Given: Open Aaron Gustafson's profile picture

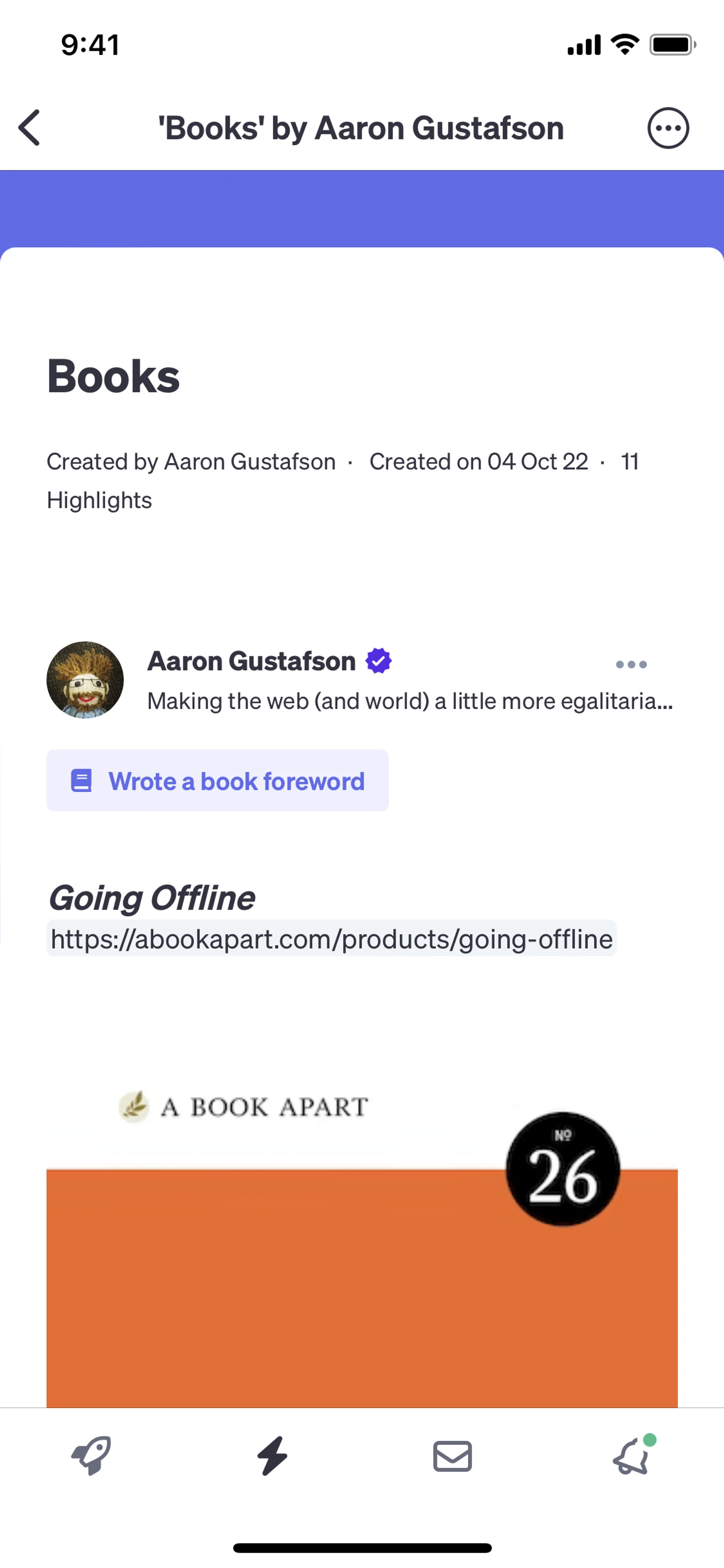Looking at the screenshot, I should click(85, 680).
